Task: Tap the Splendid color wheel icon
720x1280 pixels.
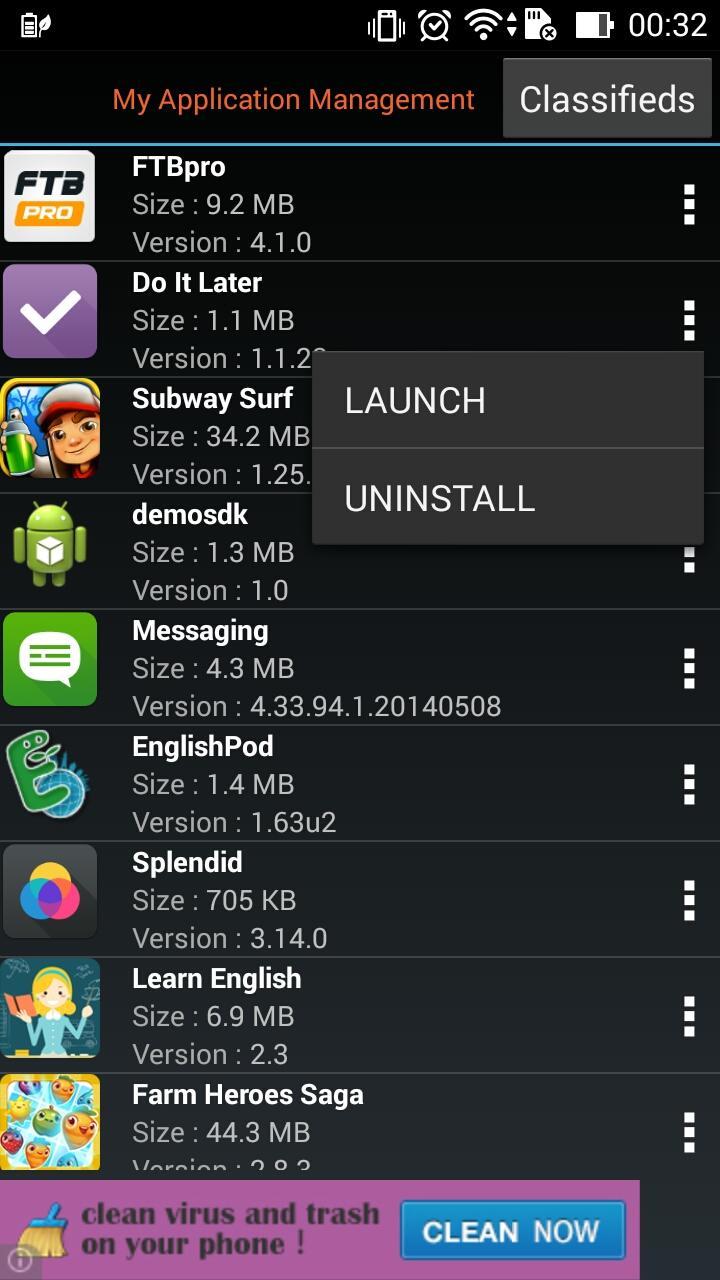Action: [x=50, y=891]
